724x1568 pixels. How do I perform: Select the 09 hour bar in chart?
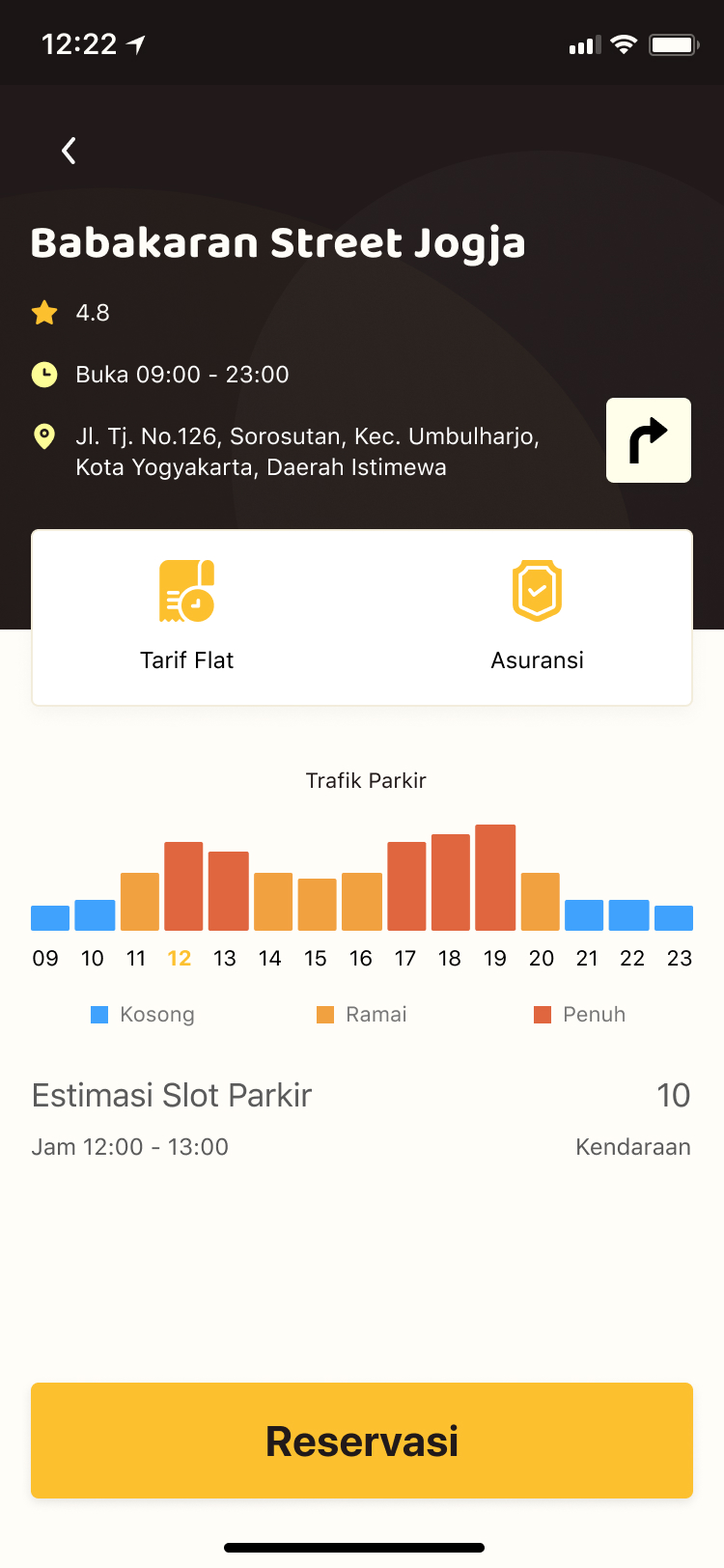[x=50, y=918]
